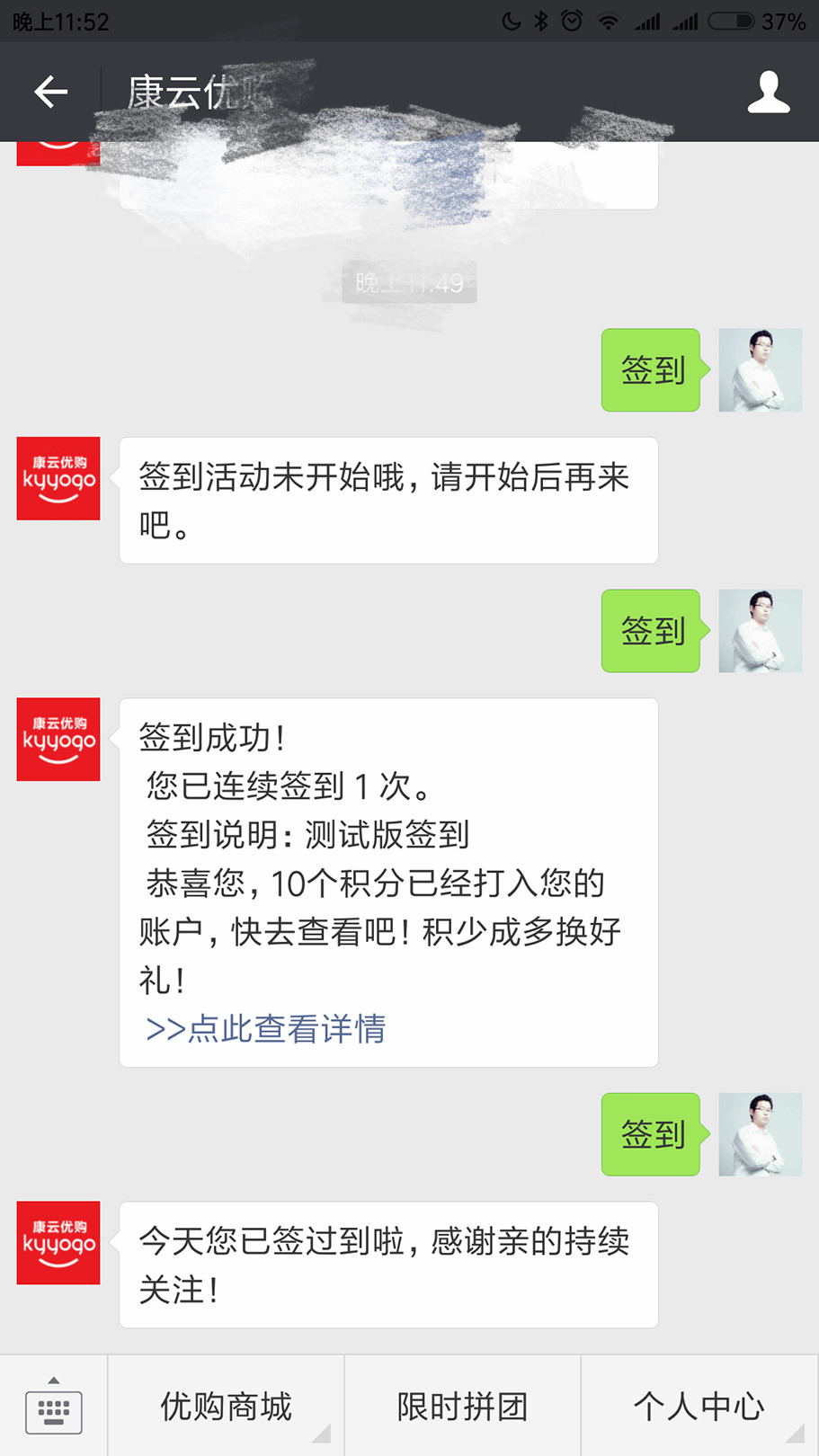Tap the kyyogo avatar beside 签到成功 message

pyautogui.click(x=58, y=739)
